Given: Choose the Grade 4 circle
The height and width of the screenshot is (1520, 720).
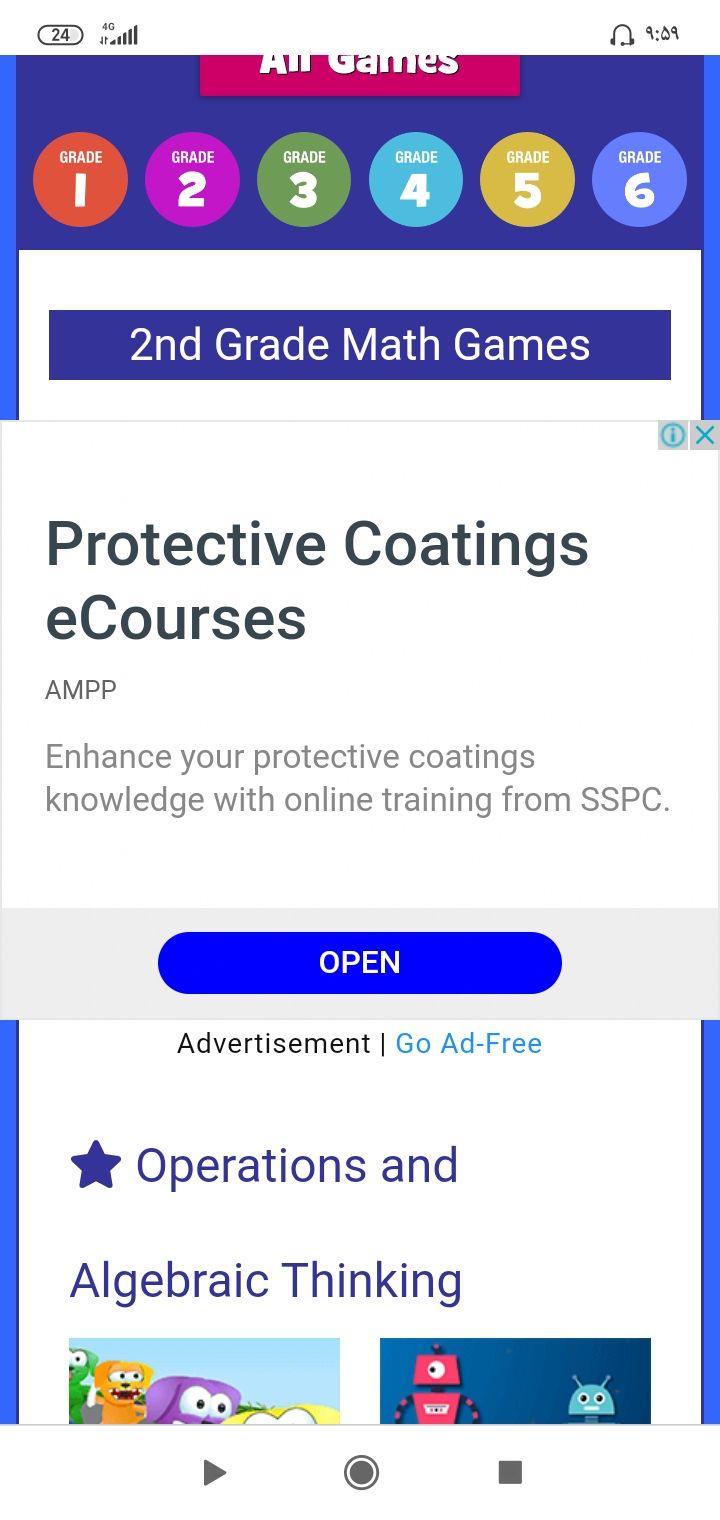Looking at the screenshot, I should [416, 181].
